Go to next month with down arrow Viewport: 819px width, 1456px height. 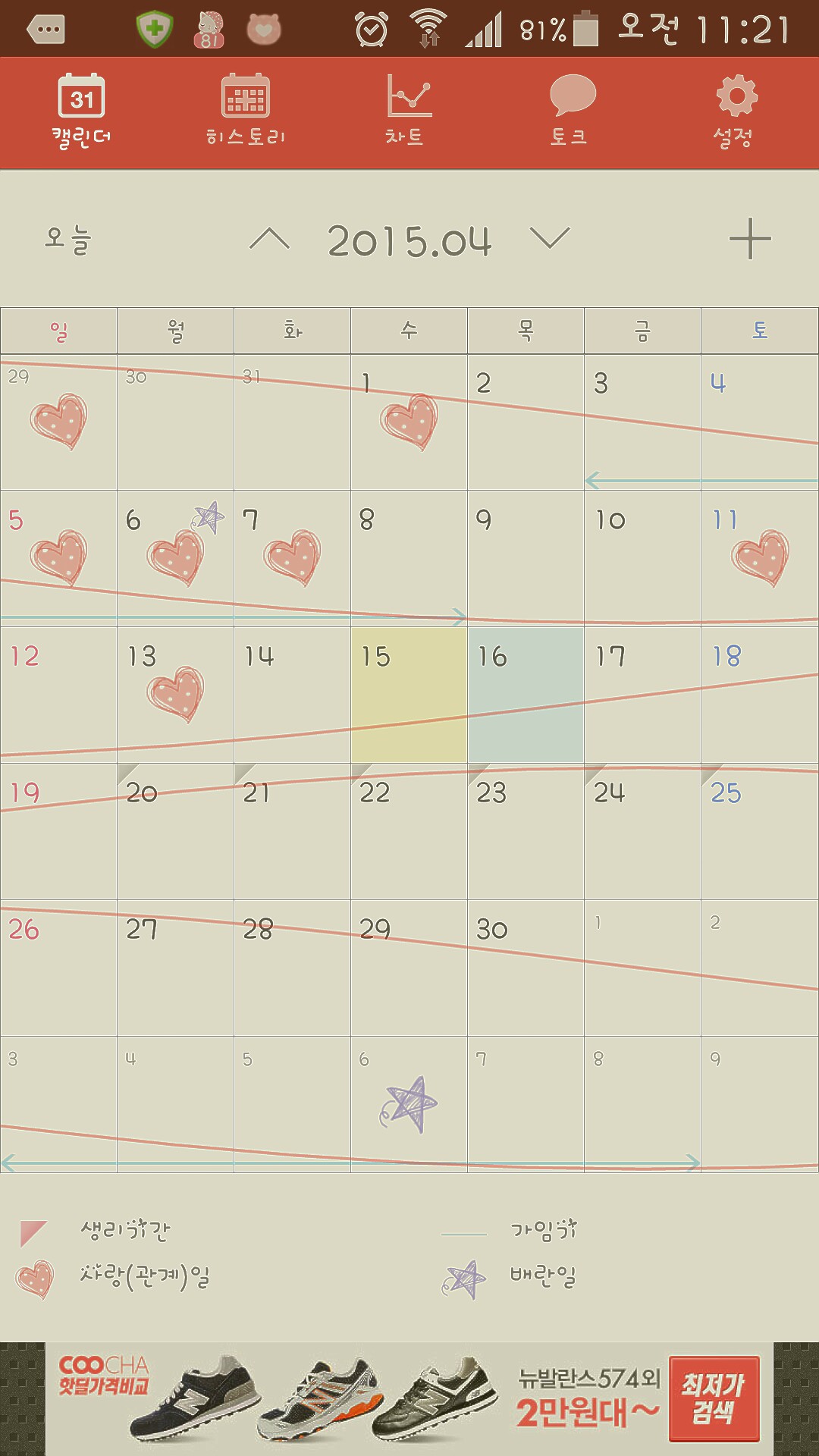(550, 240)
